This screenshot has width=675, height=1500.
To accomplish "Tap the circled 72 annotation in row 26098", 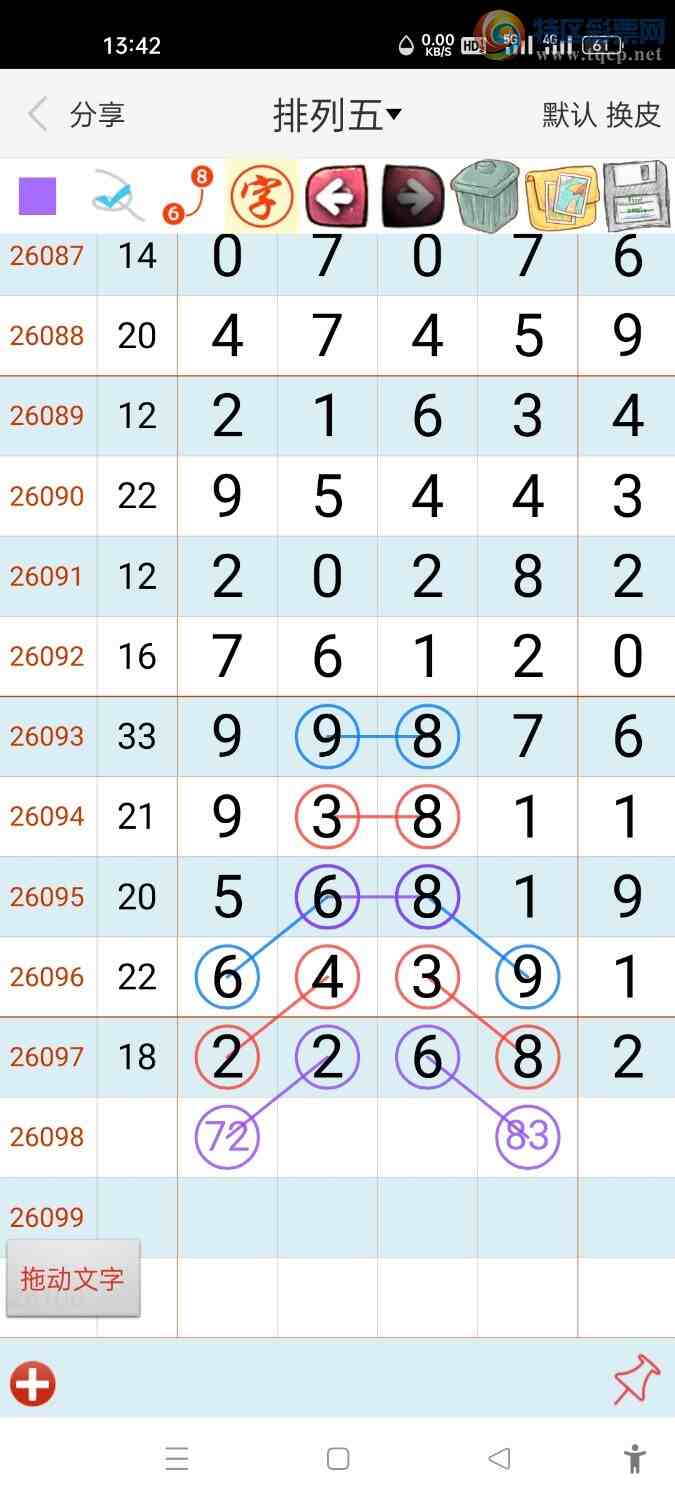I will [227, 1137].
